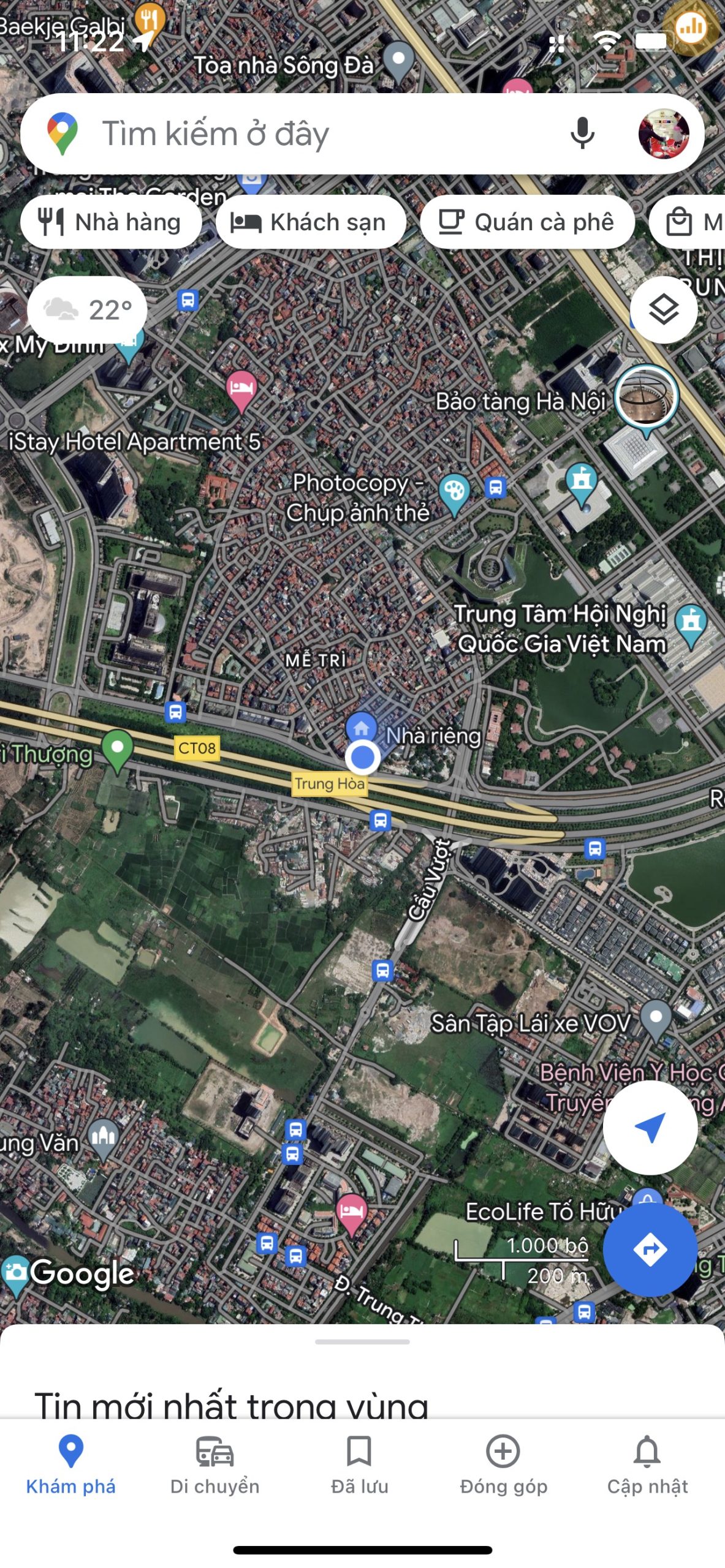The image size is (725, 1568).
Task: Go to the "Đóng góp" tab
Action: pos(503,1464)
